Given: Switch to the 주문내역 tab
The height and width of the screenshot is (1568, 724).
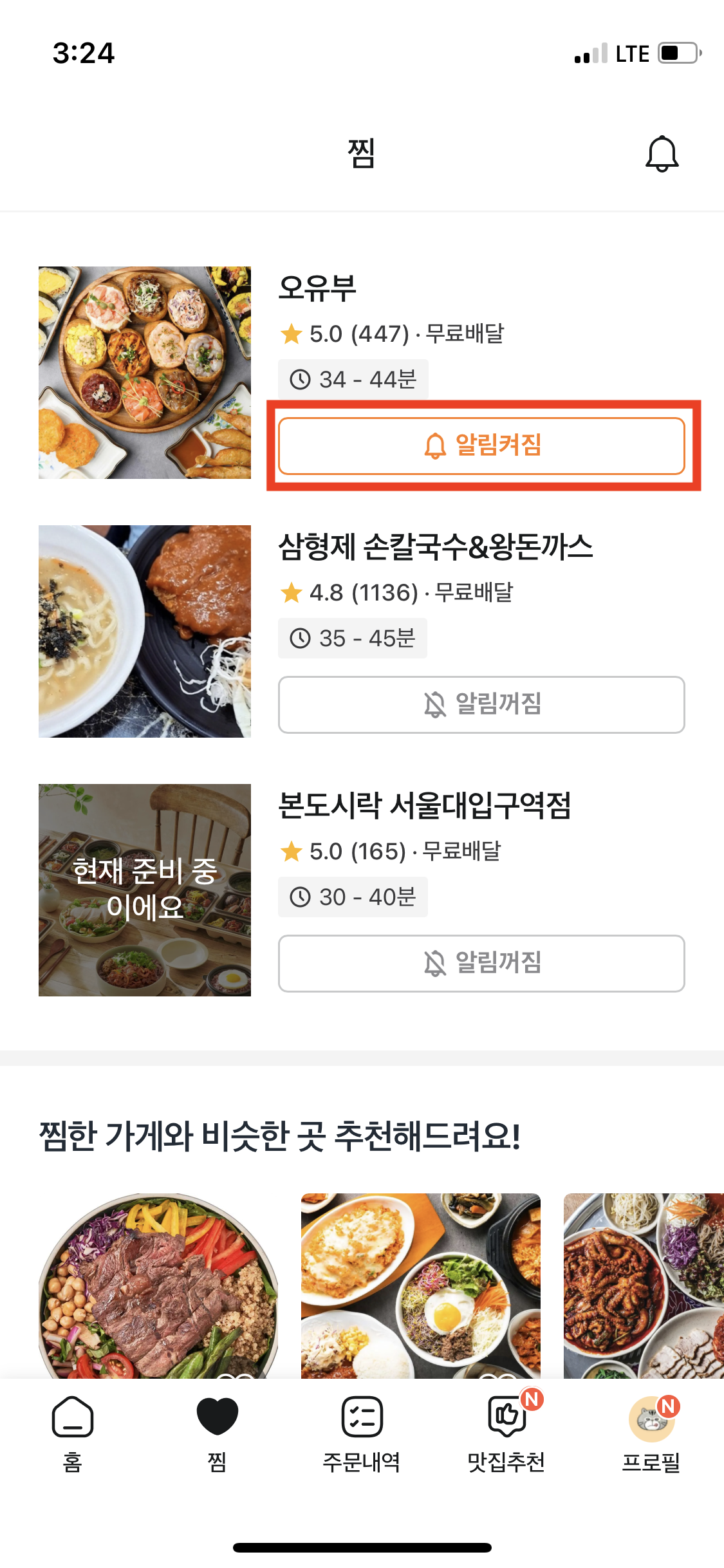Looking at the screenshot, I should point(362,1433).
